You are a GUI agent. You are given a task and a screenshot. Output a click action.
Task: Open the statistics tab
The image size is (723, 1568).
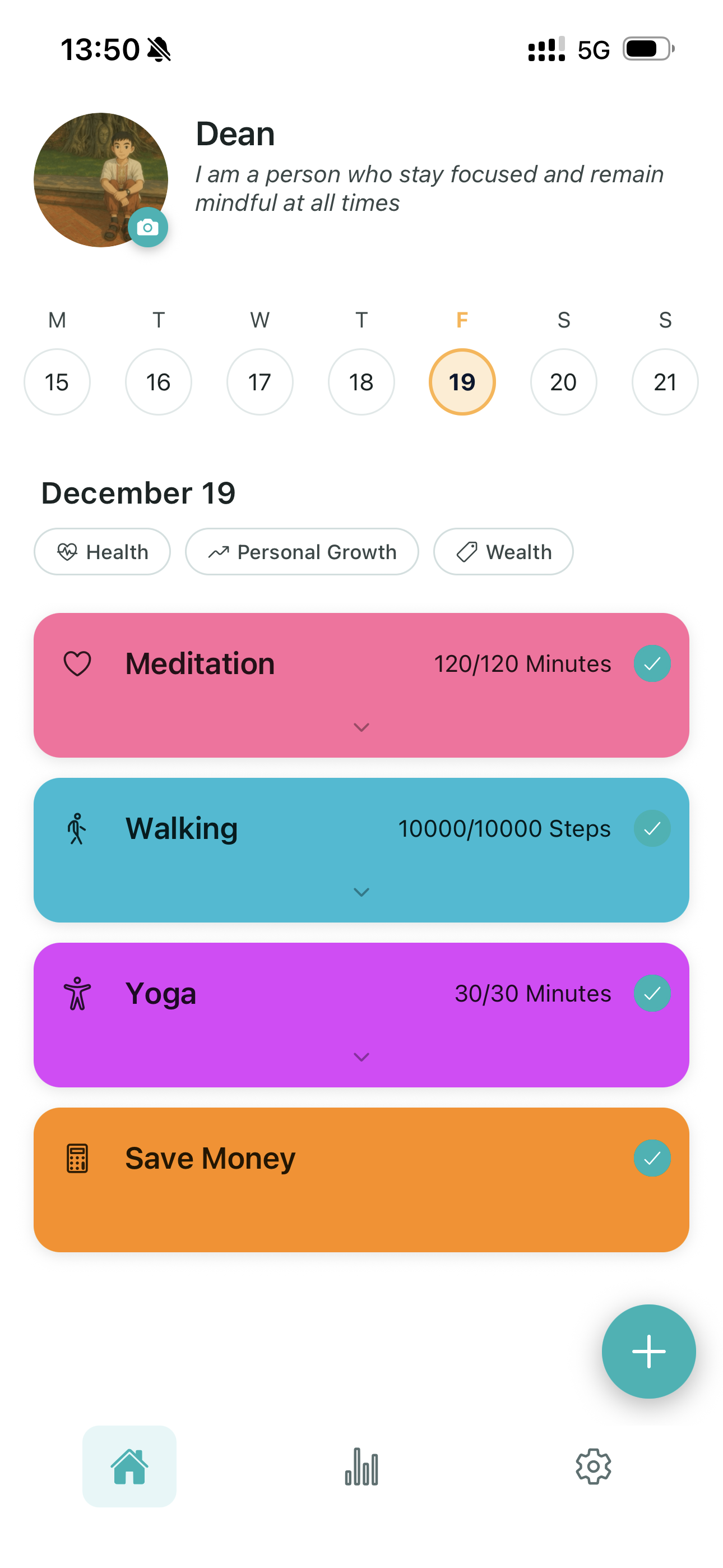tap(361, 1466)
